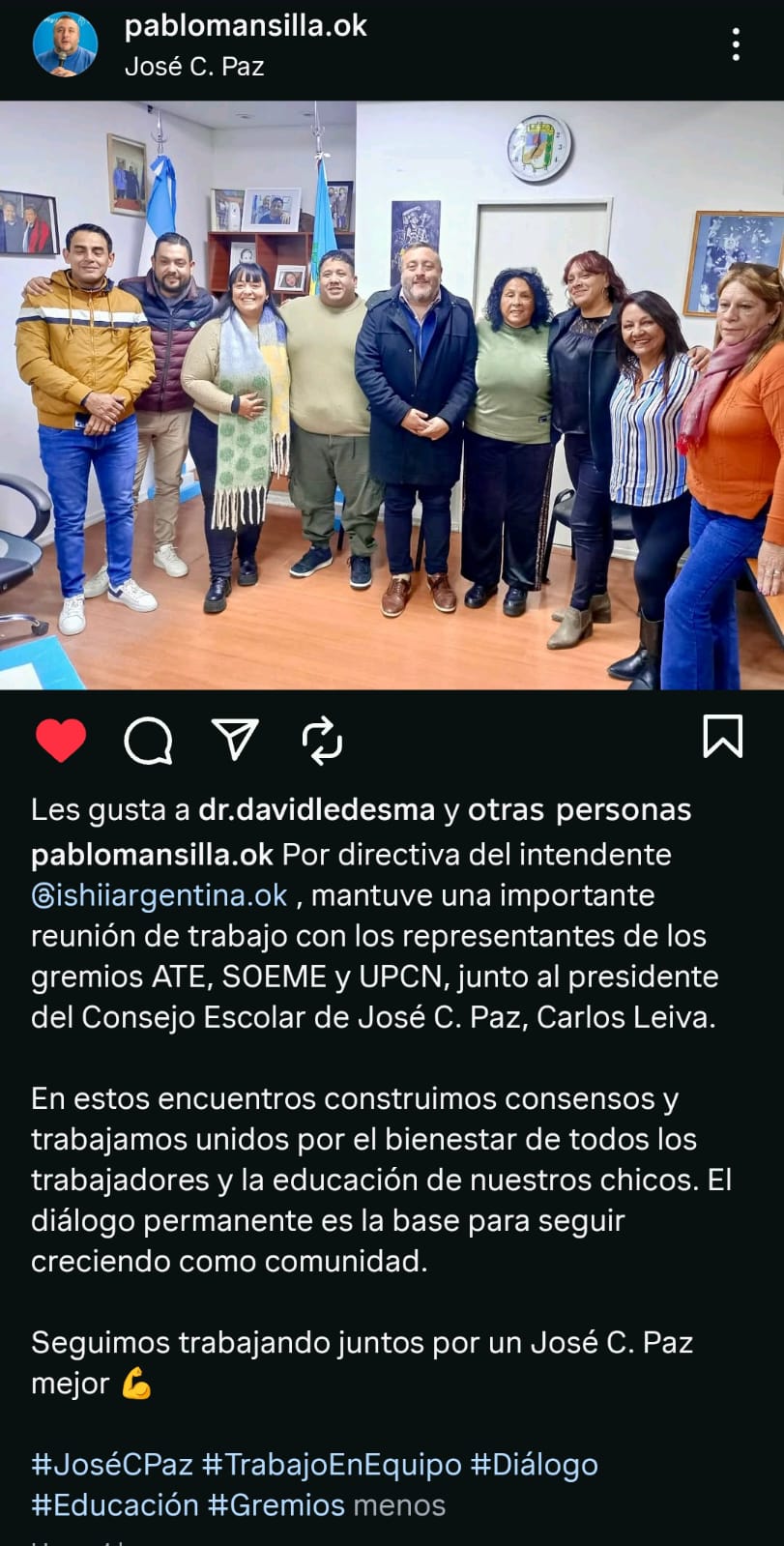The height and width of the screenshot is (1546, 784).
Task: Open the #JoséCPaz hashtag
Action: click(112, 1464)
